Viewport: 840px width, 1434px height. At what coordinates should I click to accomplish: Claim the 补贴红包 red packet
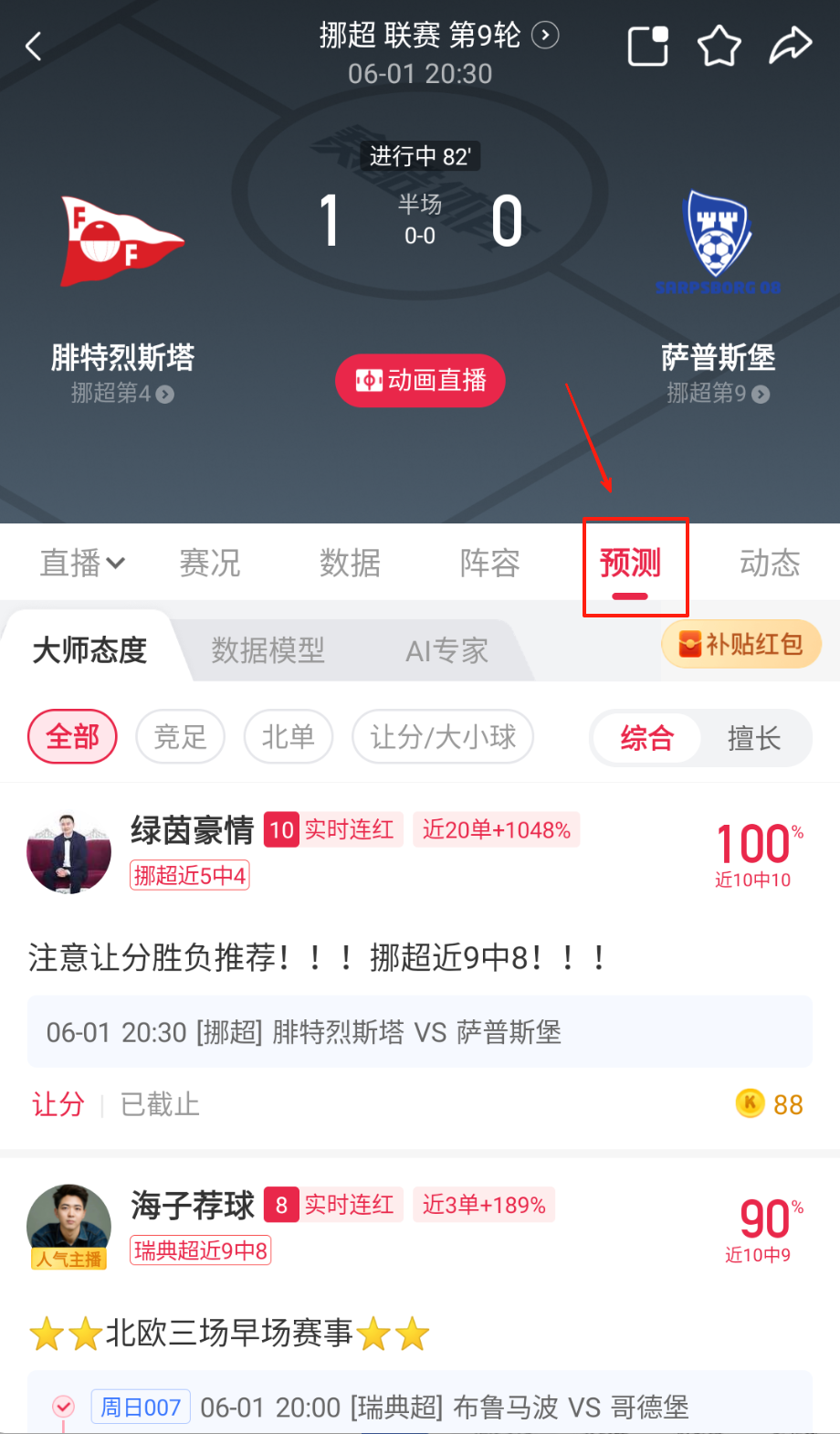coord(741,645)
